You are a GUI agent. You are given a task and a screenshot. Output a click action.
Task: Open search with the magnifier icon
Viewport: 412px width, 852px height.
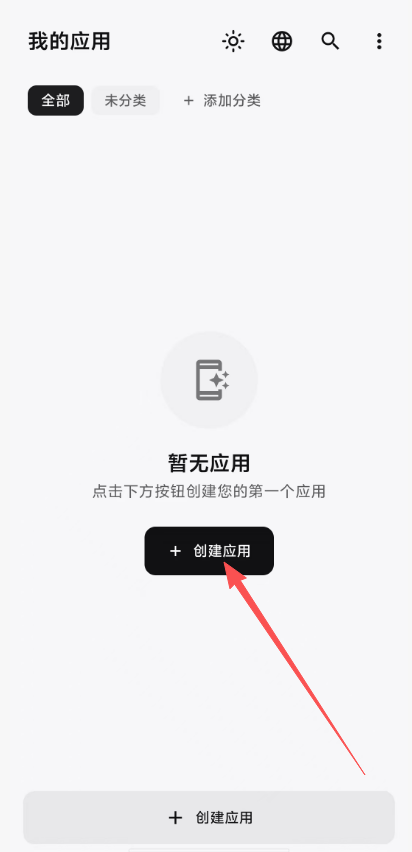pyautogui.click(x=330, y=41)
